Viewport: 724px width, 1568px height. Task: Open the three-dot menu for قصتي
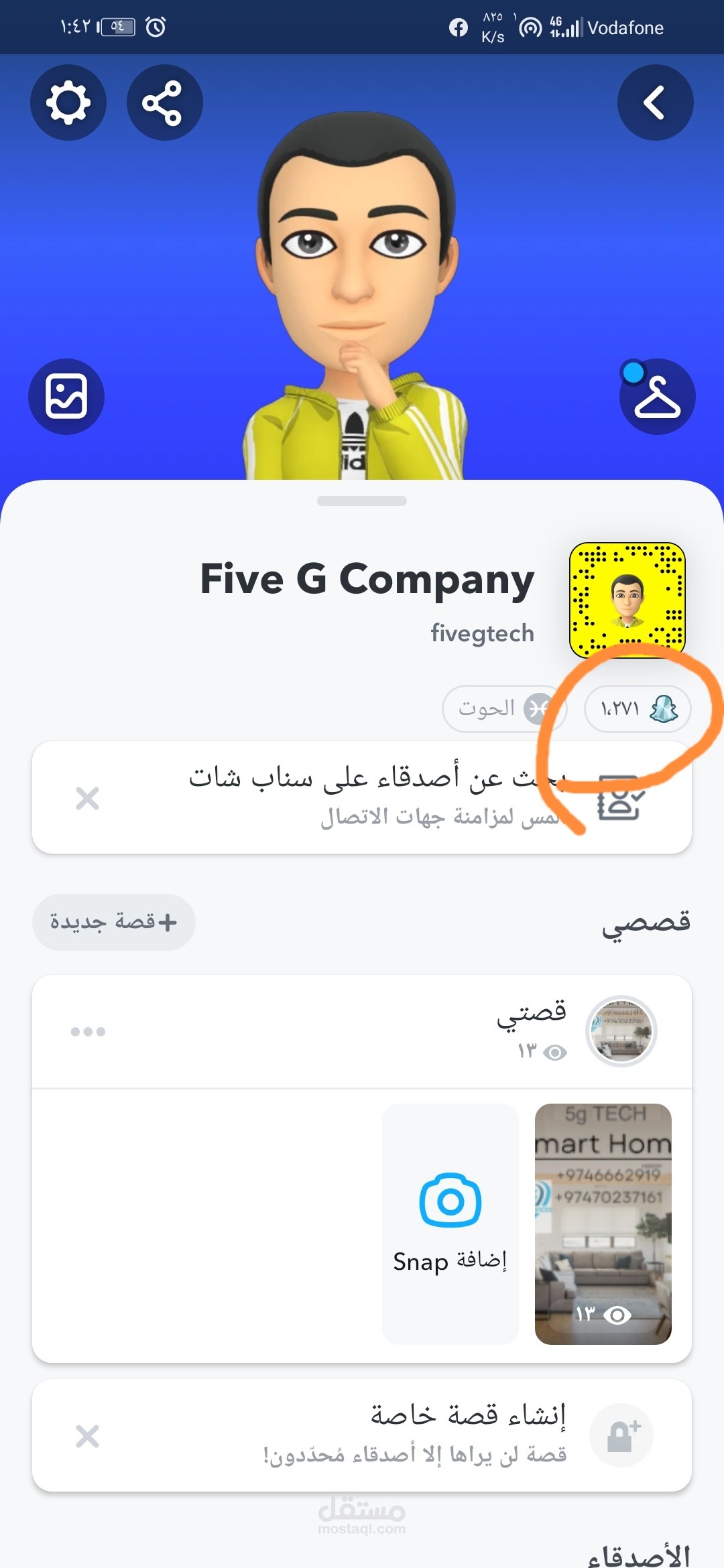[x=88, y=1031]
